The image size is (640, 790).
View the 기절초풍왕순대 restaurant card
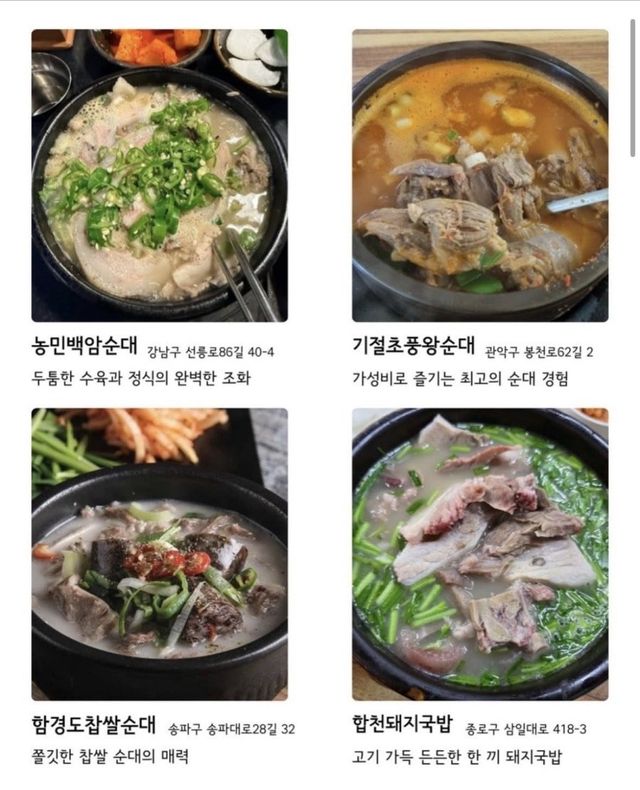coord(480,175)
